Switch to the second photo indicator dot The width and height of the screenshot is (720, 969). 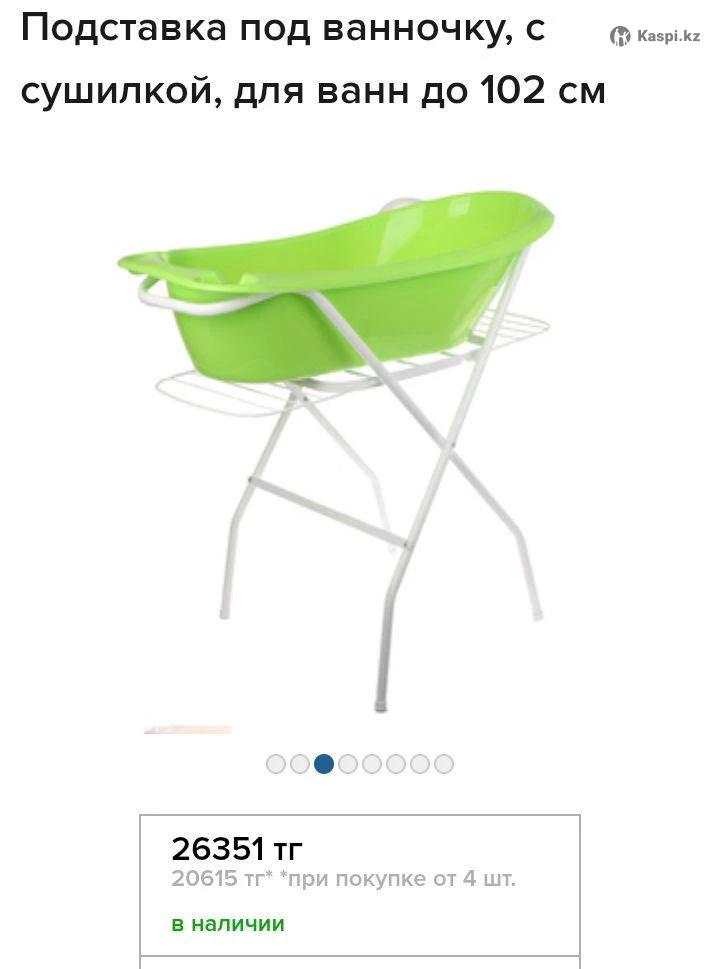[x=300, y=764]
